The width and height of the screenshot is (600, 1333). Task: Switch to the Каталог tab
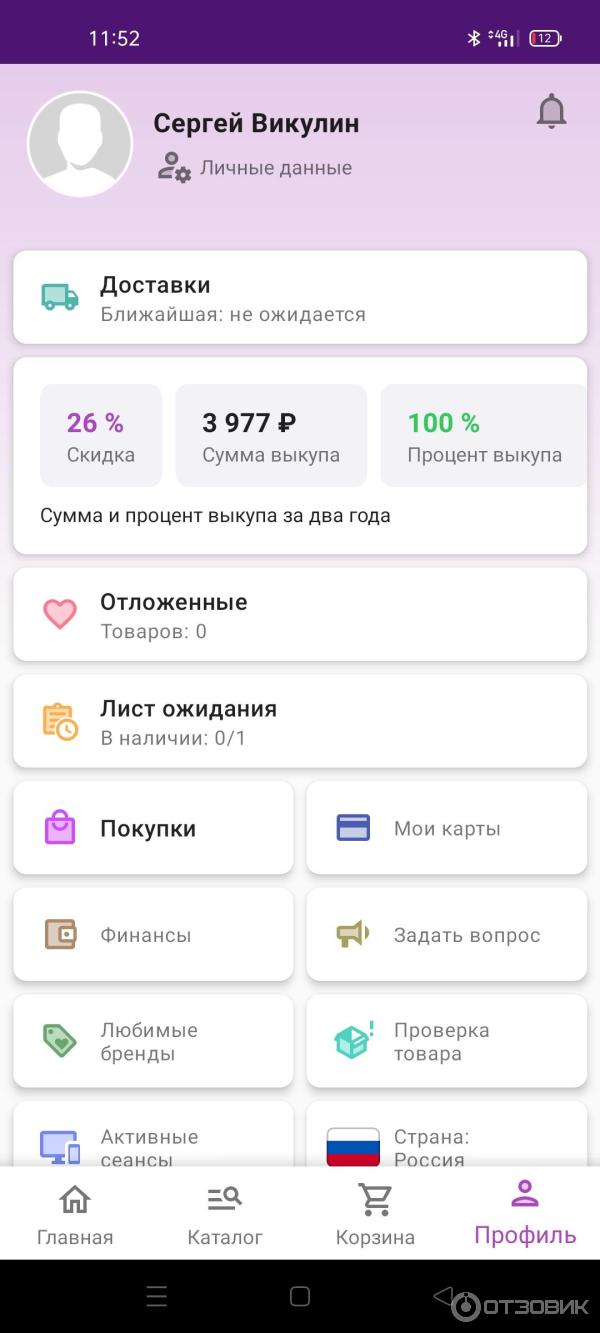225,1214
